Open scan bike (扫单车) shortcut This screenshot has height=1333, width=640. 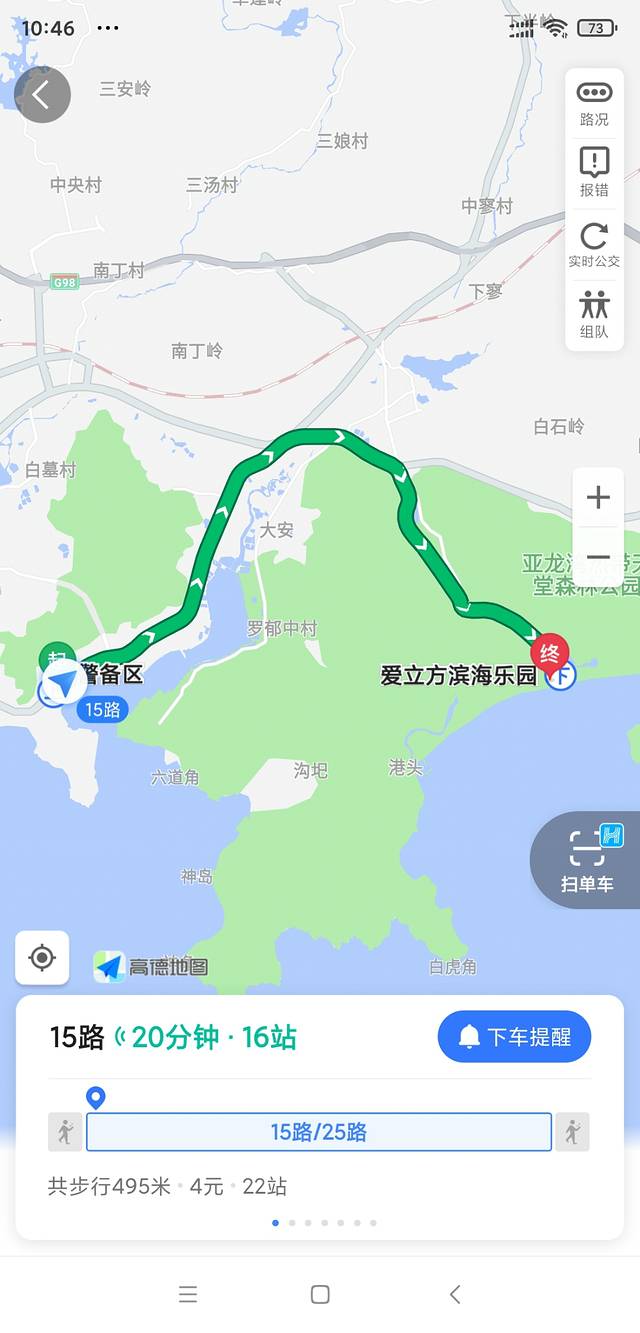tap(587, 860)
